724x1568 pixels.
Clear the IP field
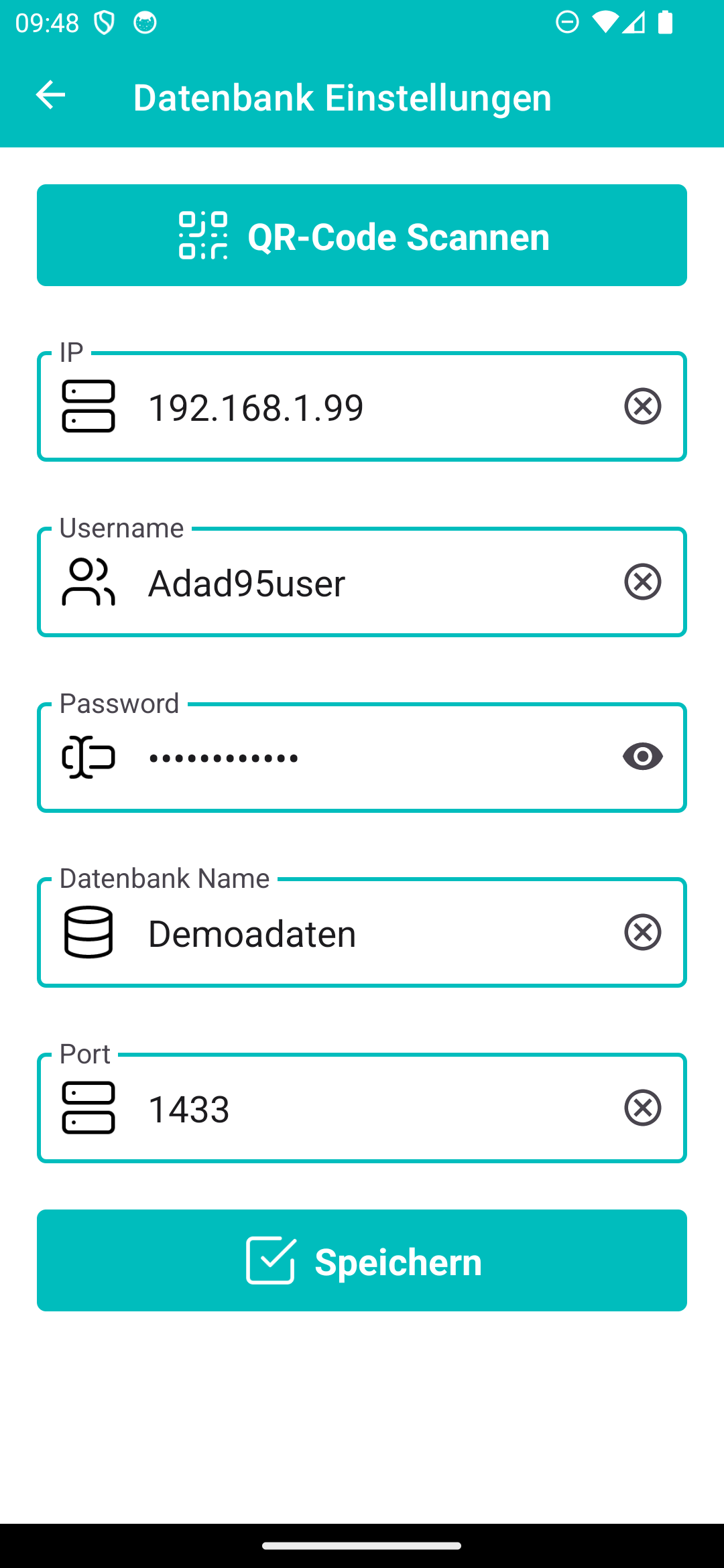642,406
